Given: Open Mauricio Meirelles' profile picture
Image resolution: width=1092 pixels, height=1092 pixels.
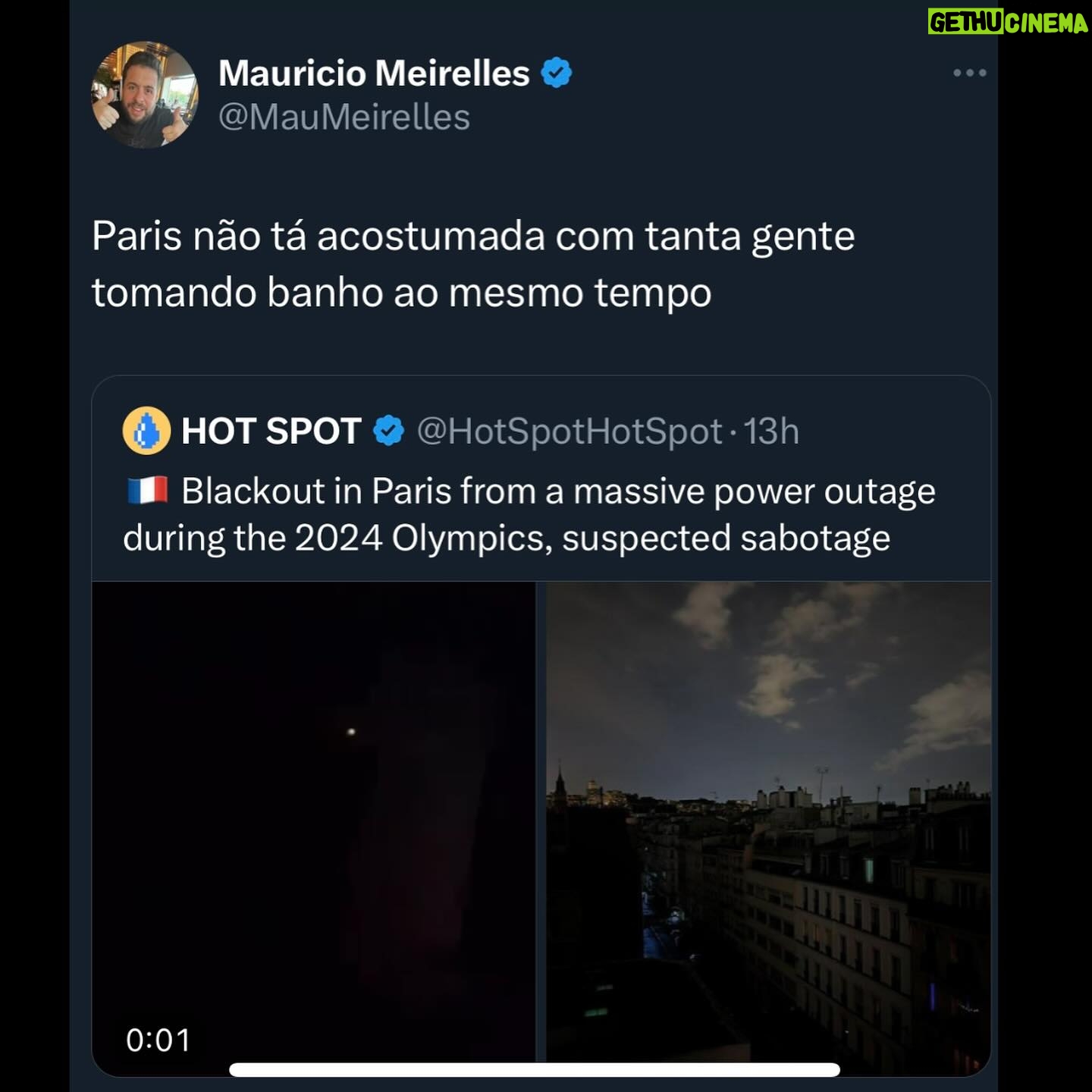Looking at the screenshot, I should 144,95.
